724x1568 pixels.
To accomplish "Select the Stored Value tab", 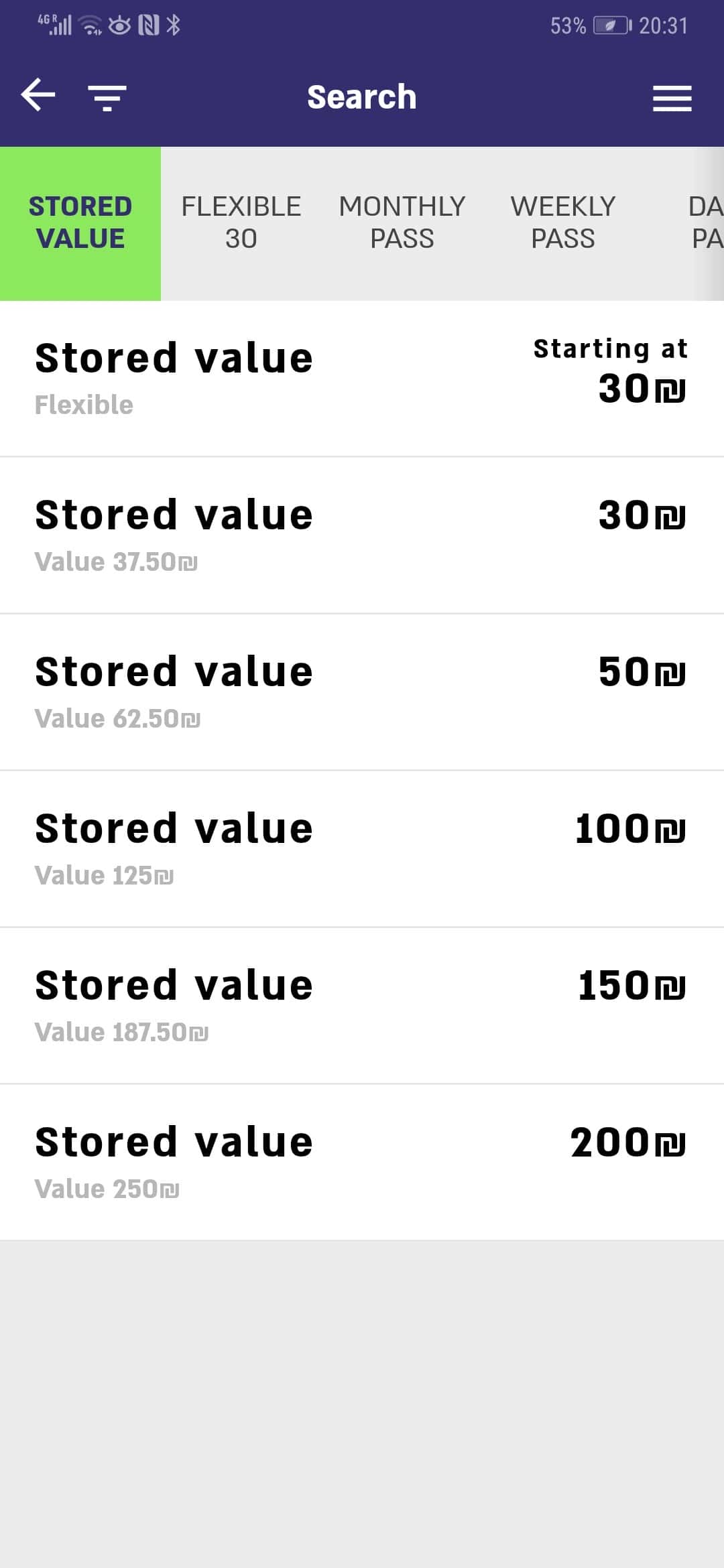I will pos(80,223).
